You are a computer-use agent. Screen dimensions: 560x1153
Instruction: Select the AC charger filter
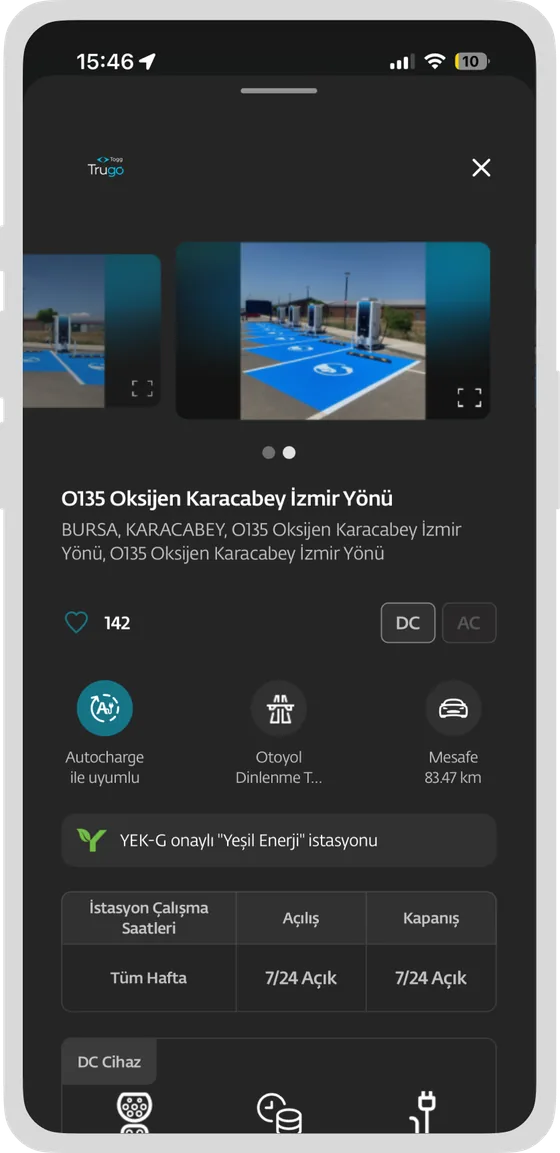[x=469, y=623]
